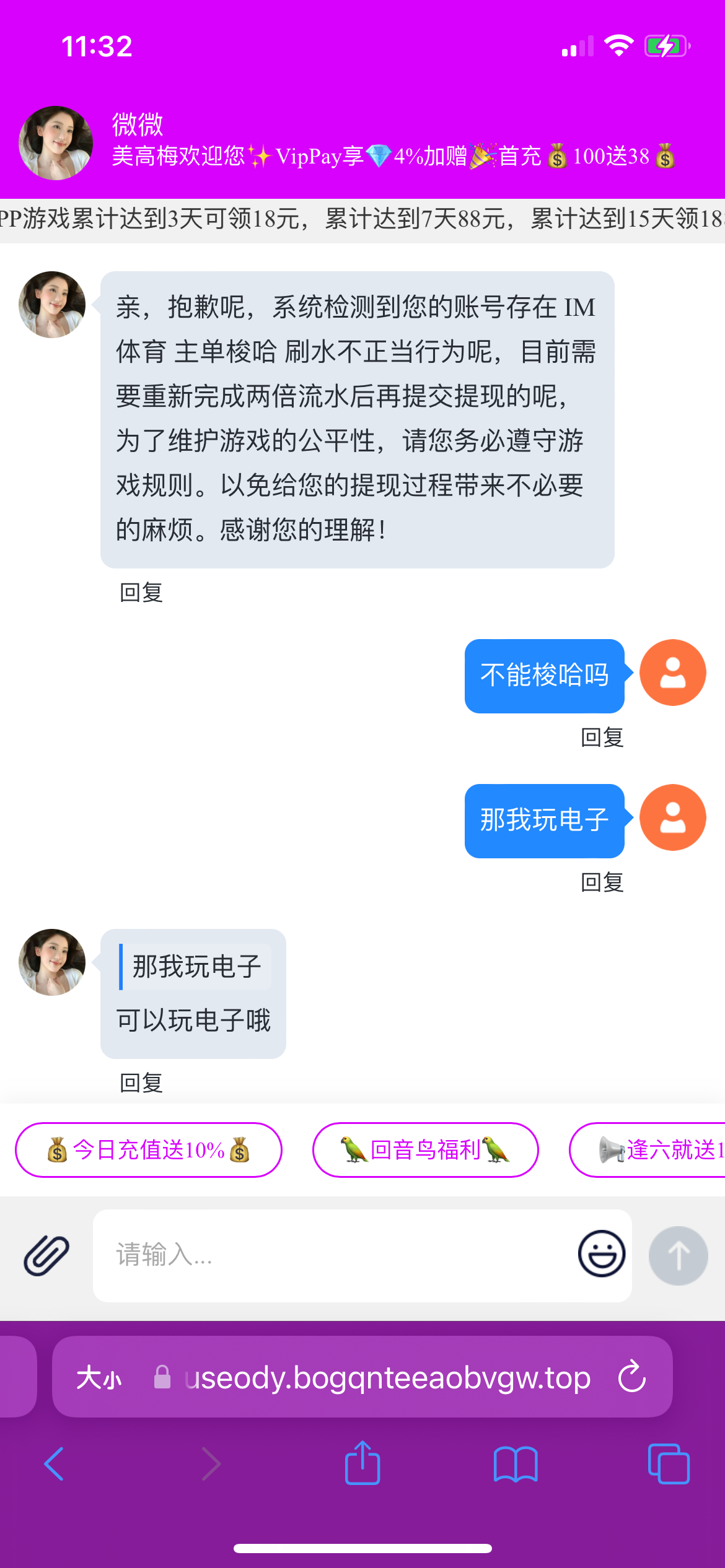
Task: Open the 今日充值送10% promotion
Action: click(x=148, y=1149)
